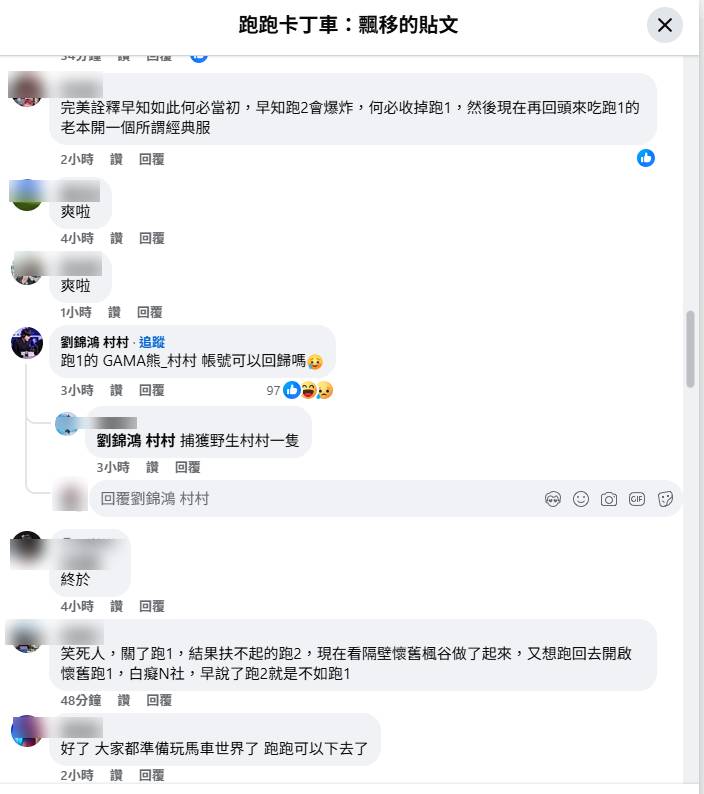Close the 跑跑卡丁車 post dialog

coord(665,25)
